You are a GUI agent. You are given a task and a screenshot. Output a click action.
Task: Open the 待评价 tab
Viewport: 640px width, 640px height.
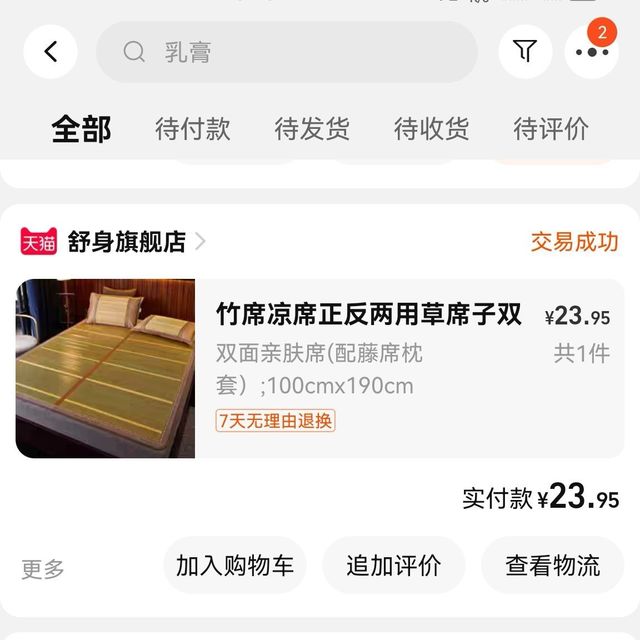[x=551, y=129]
